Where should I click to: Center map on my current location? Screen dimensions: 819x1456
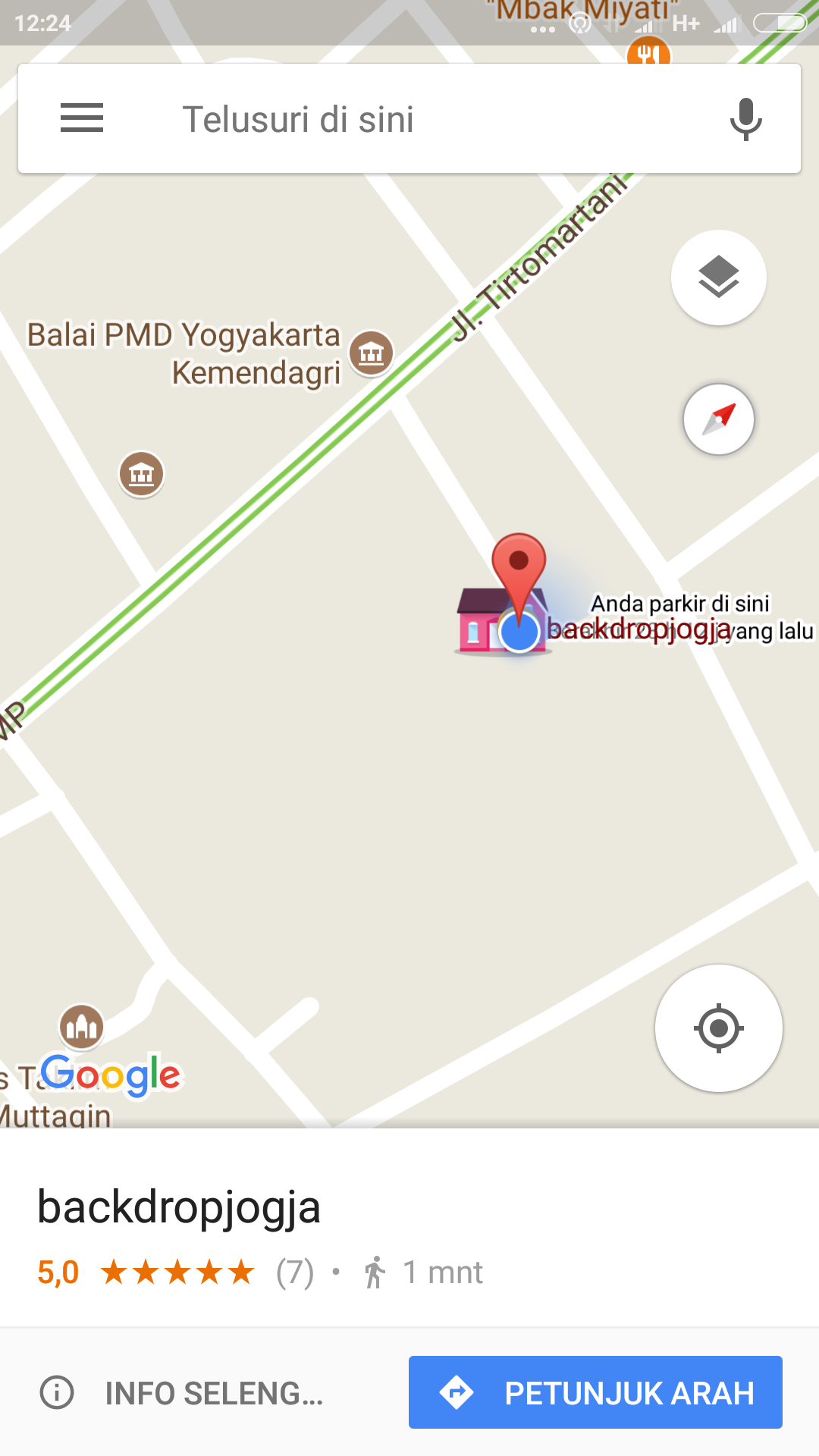(x=718, y=1028)
